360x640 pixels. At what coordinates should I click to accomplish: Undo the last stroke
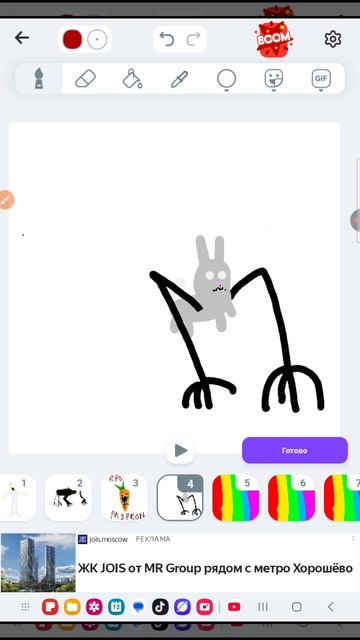[x=167, y=39]
